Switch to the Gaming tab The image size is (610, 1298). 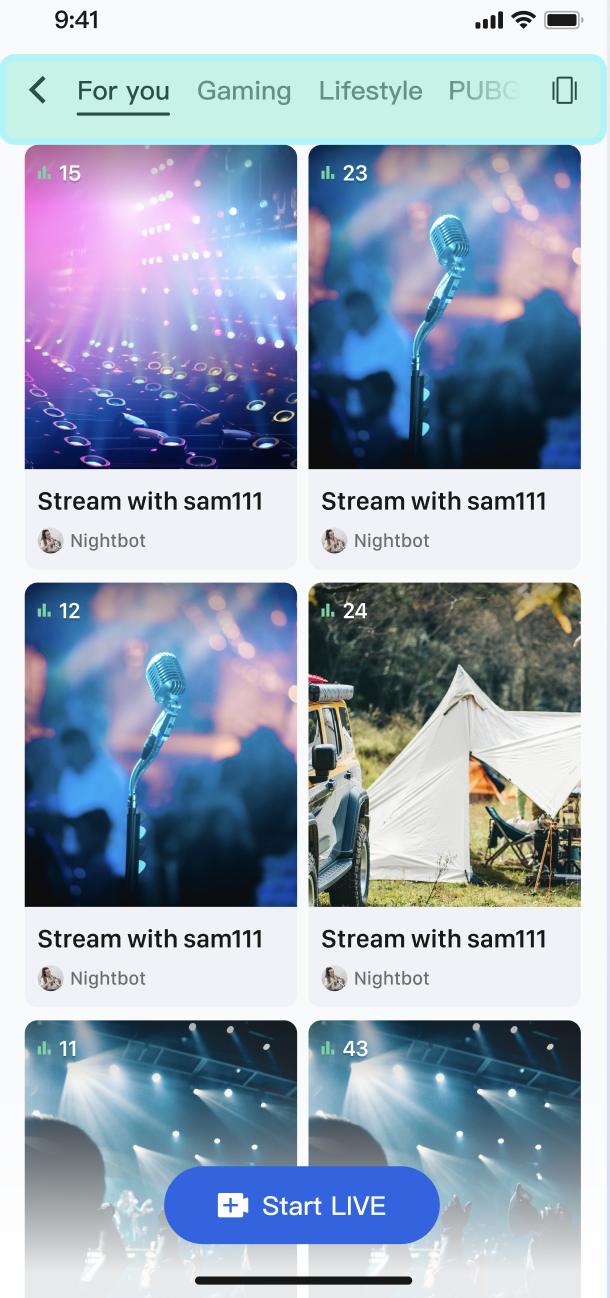pos(244,91)
